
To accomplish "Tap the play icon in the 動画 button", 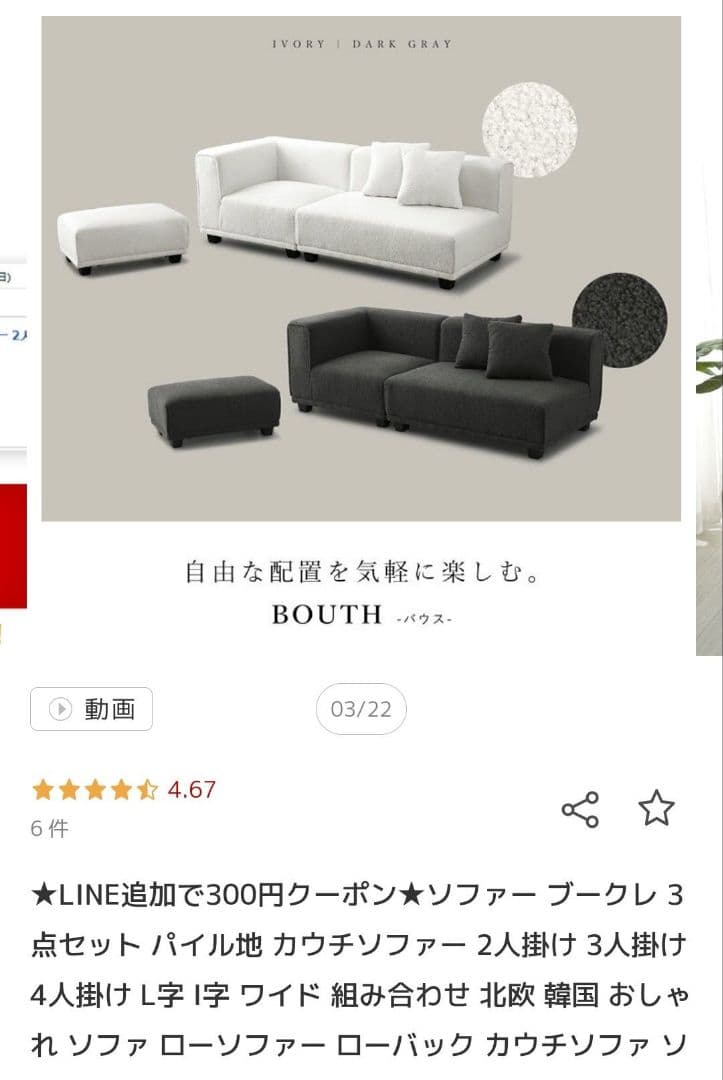I will point(62,710).
